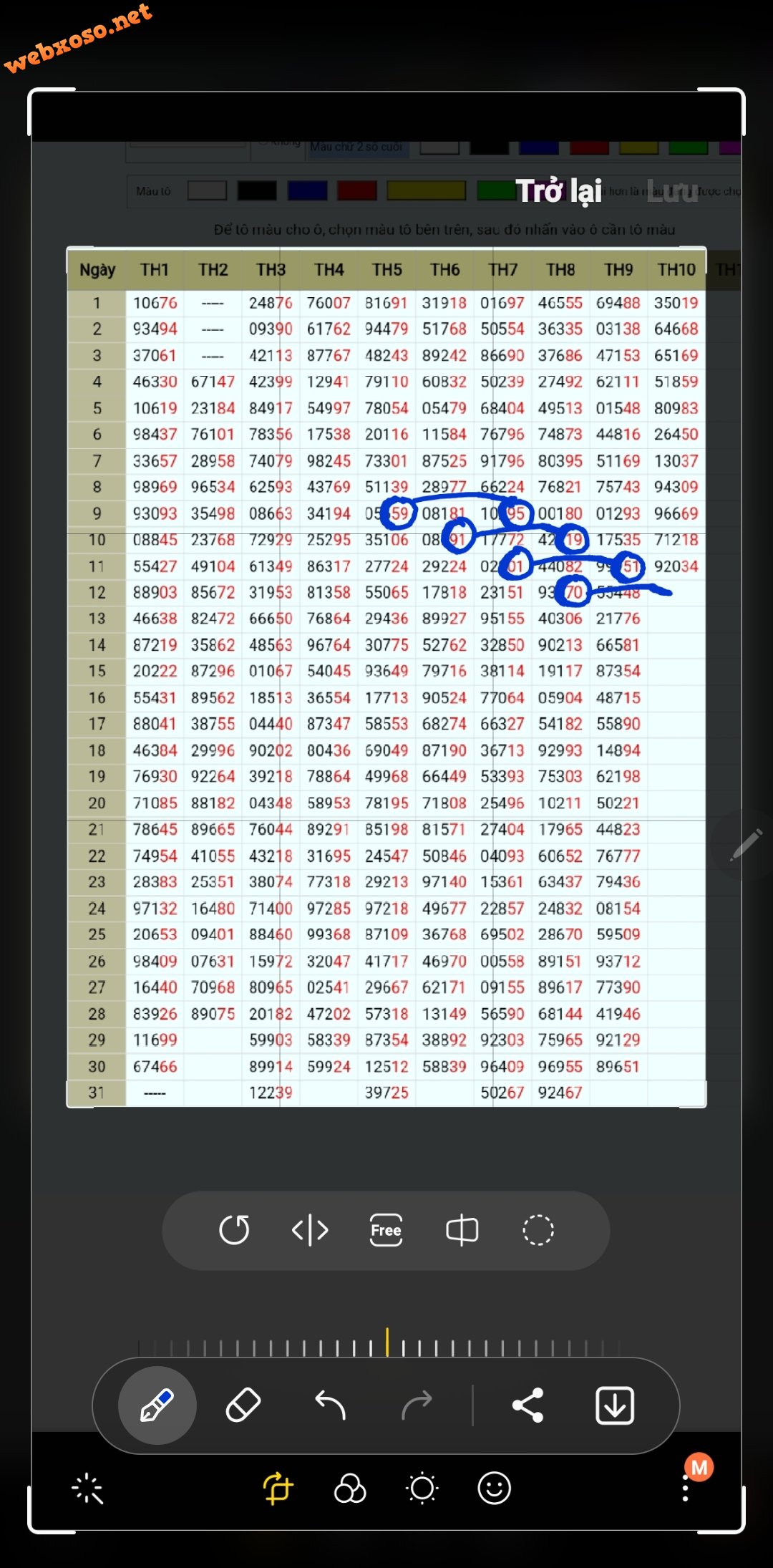Screen dimensions: 773x1568
Task: Share the edited screenshot
Action: tap(528, 1405)
